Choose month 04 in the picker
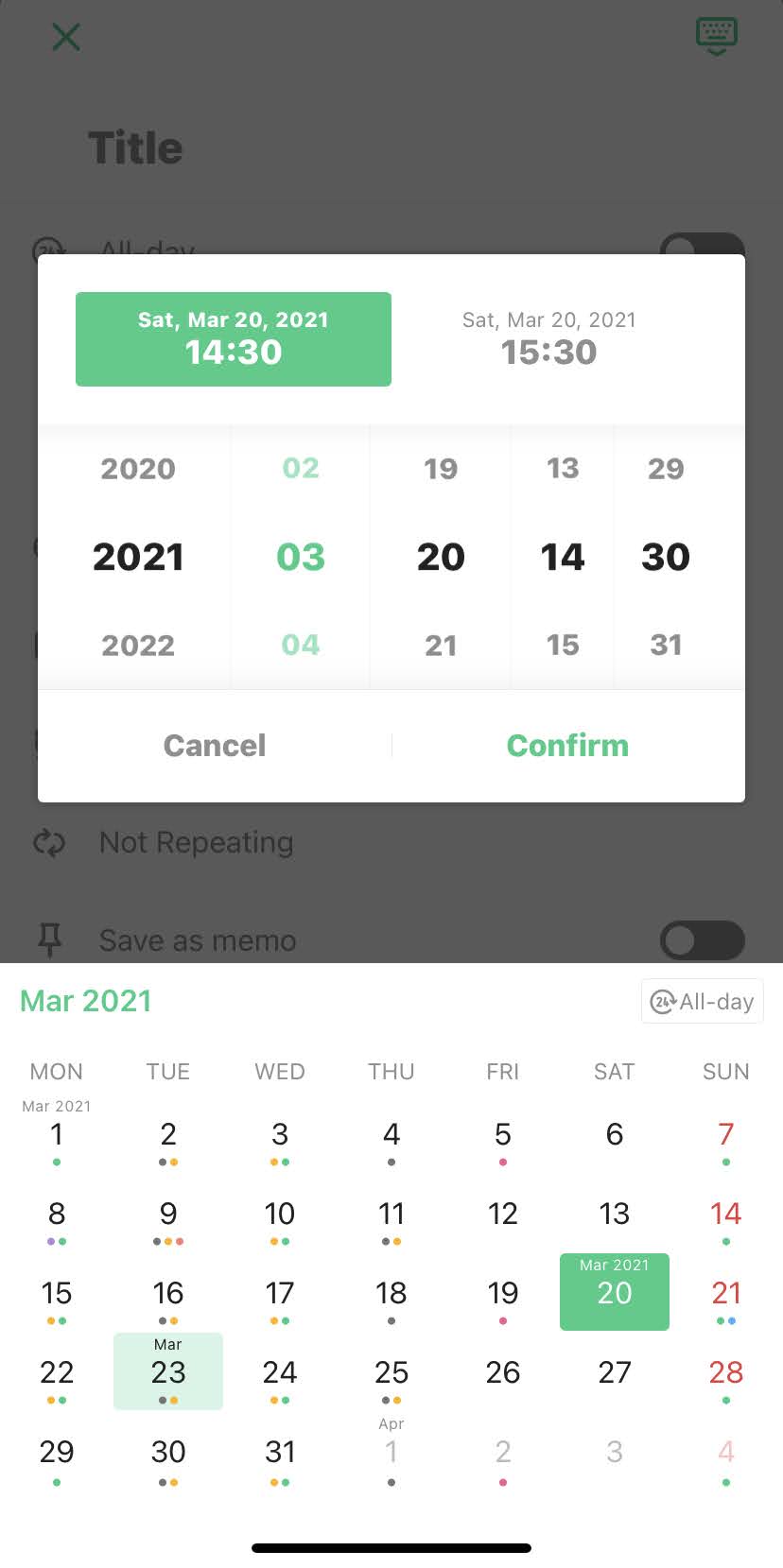 pyautogui.click(x=301, y=645)
